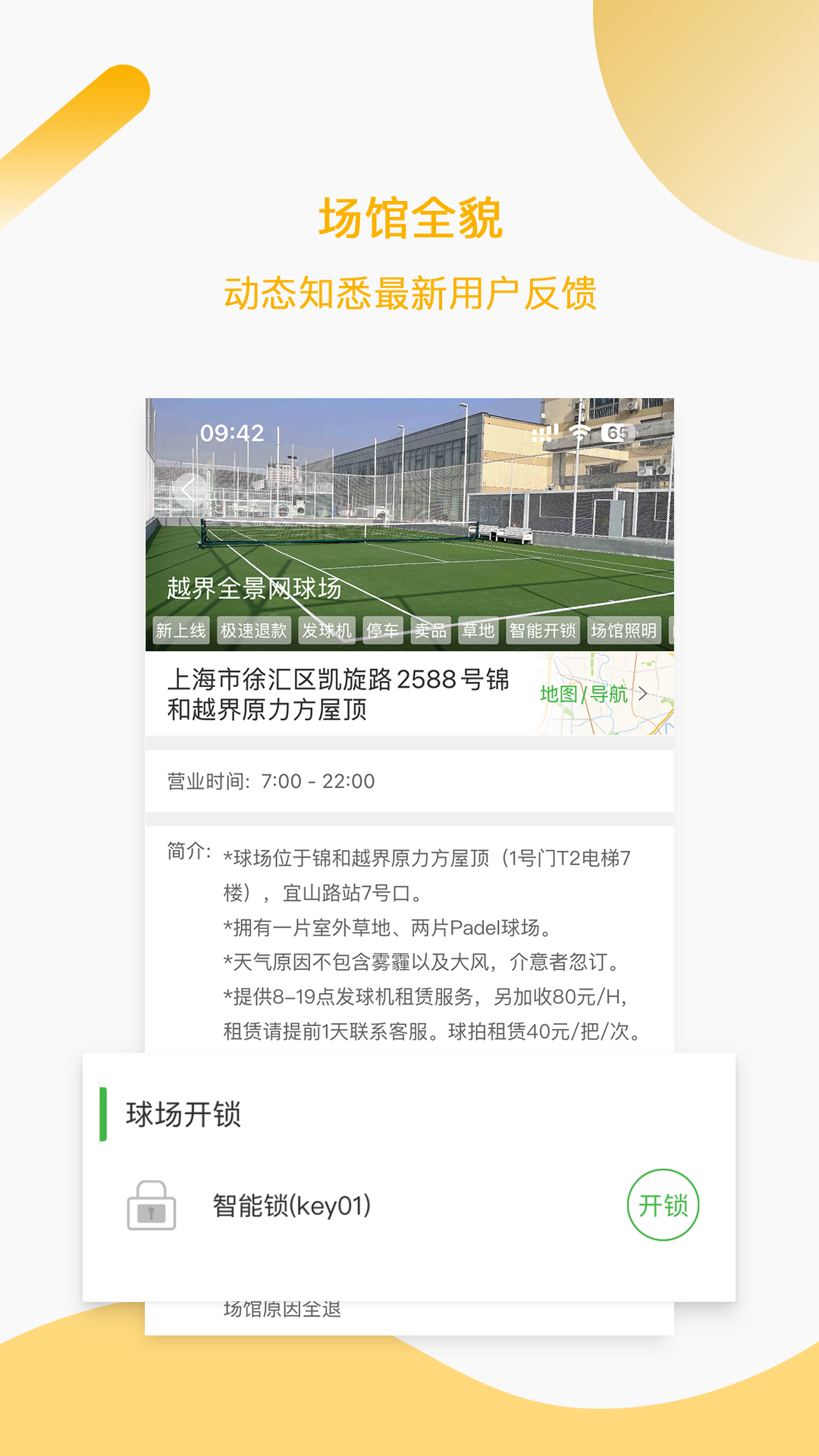Image resolution: width=819 pixels, height=1456 pixels.
Task: Tap the 极速退款 tag on the photo
Action: point(254,629)
